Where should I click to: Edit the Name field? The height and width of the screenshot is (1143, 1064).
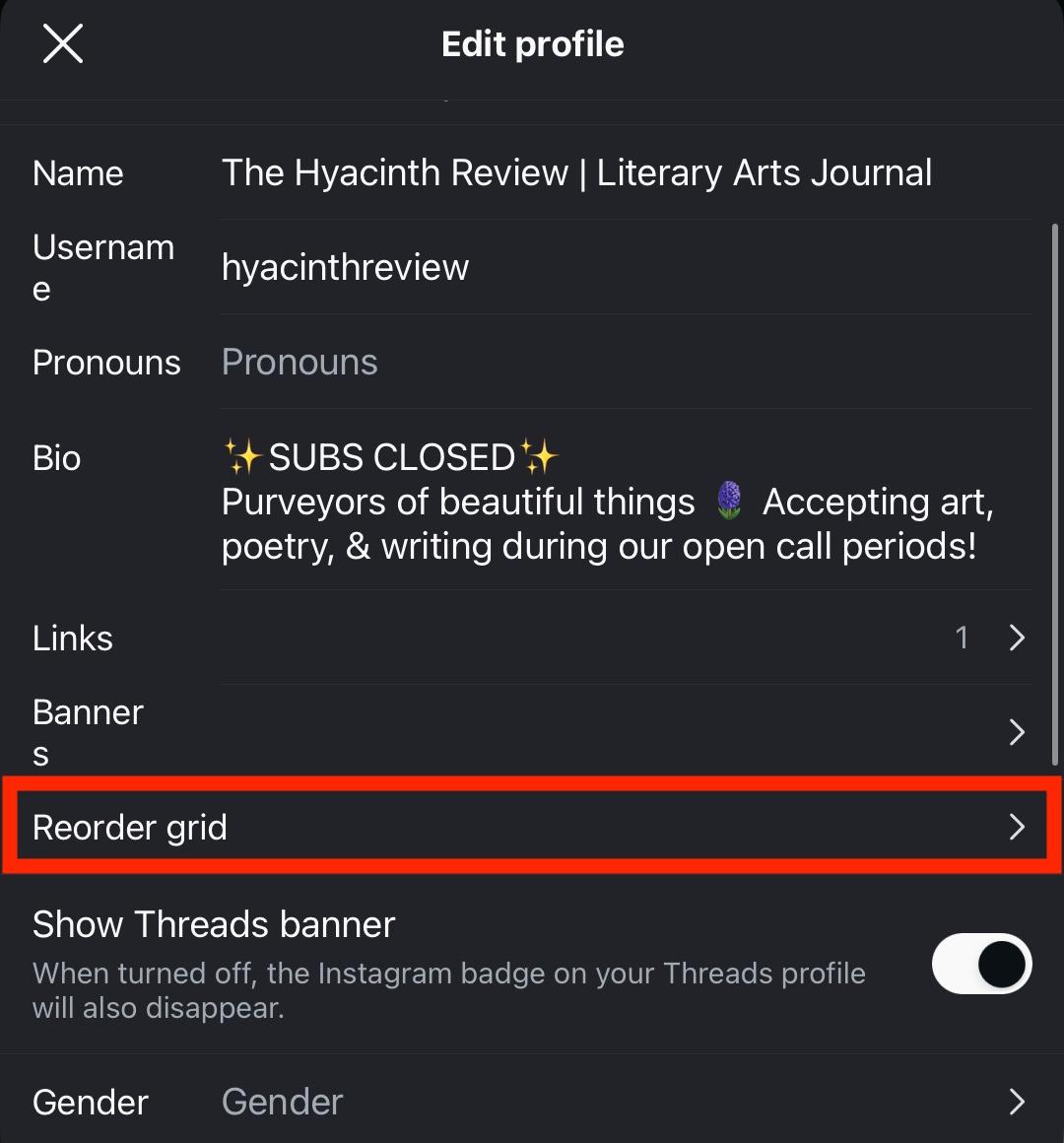[576, 173]
